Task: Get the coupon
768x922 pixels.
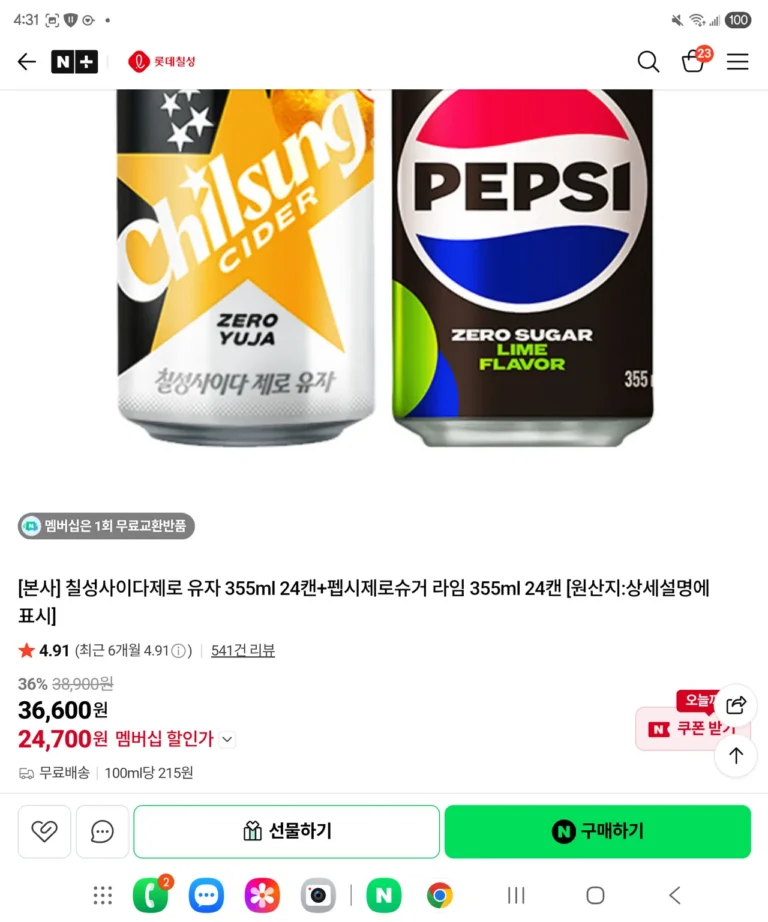Action: [x=682, y=729]
